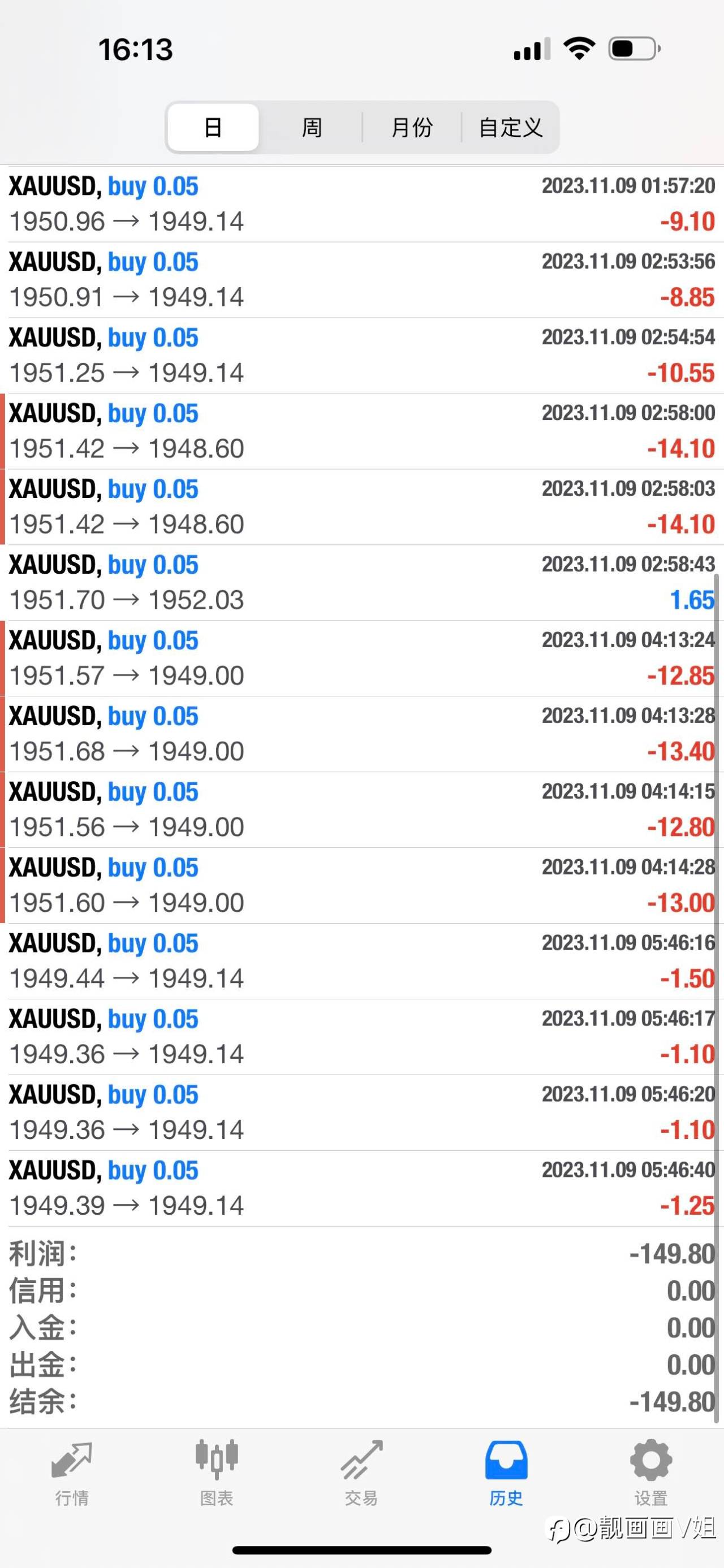724x1568 pixels.
Task: Switch to the 周 (week) period
Action: pos(312,127)
